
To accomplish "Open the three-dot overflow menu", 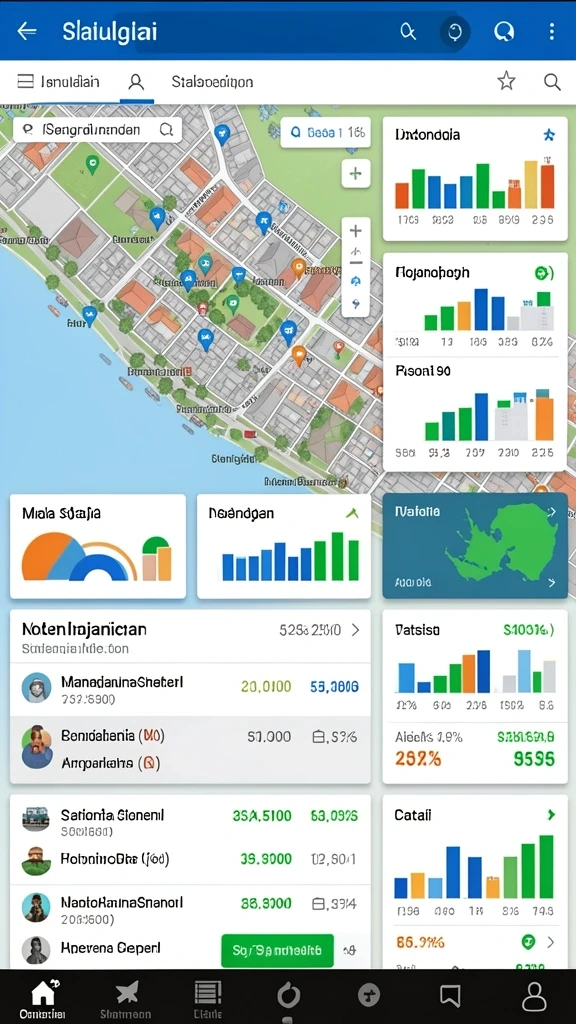I will point(552,31).
